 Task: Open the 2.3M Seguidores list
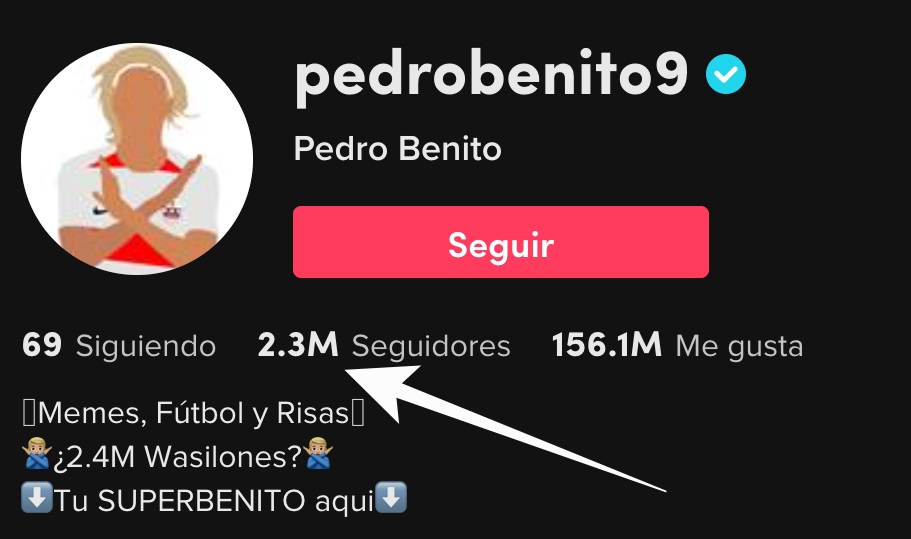(x=384, y=346)
